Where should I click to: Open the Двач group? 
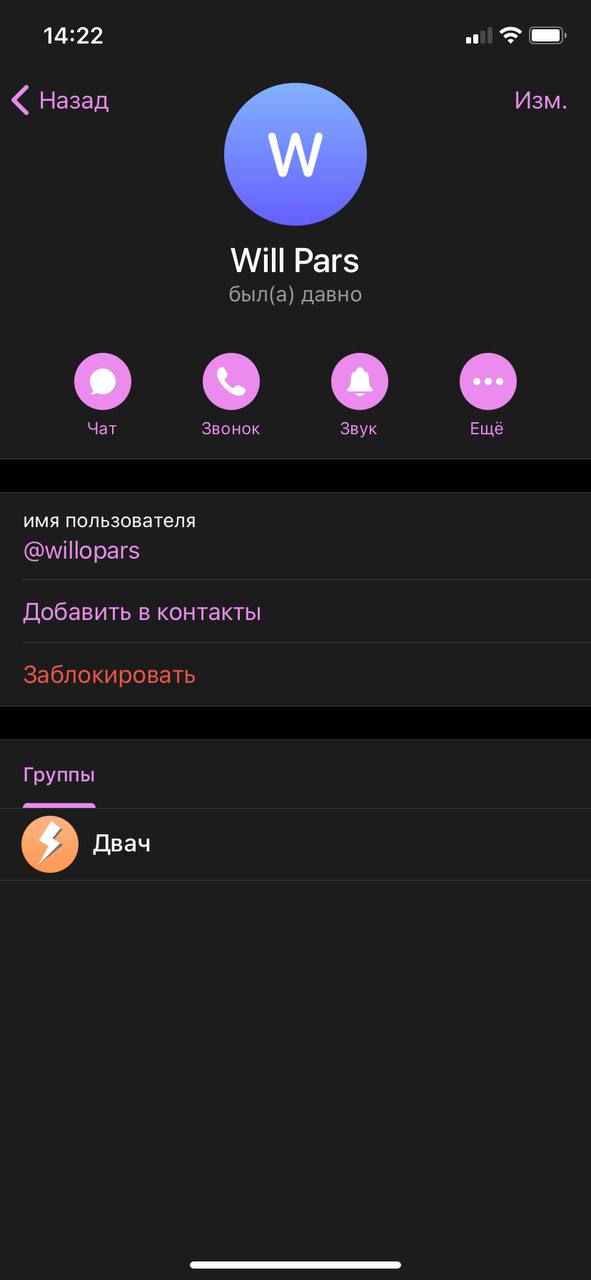coord(295,845)
